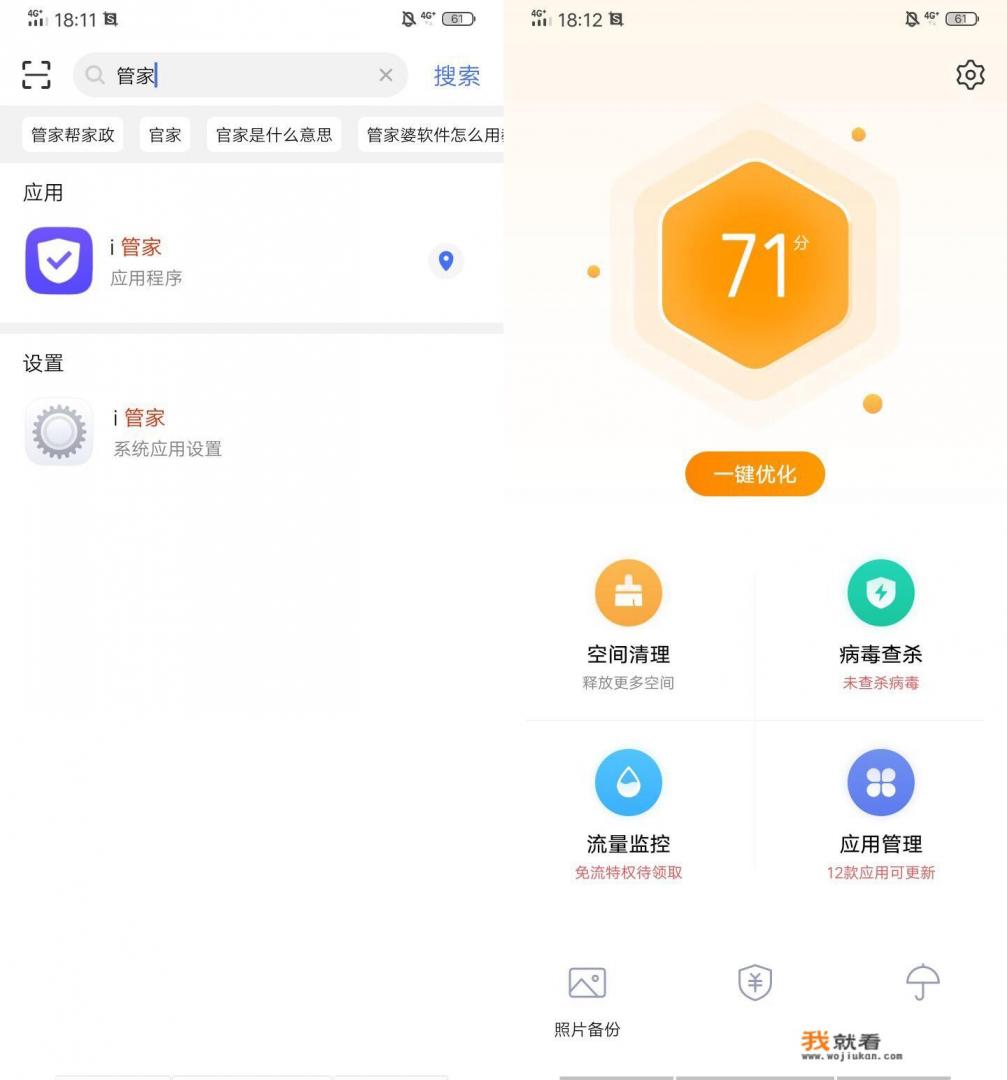Tap the search field containing 管家
Viewport: 1007px width, 1080px height.
[x=240, y=75]
